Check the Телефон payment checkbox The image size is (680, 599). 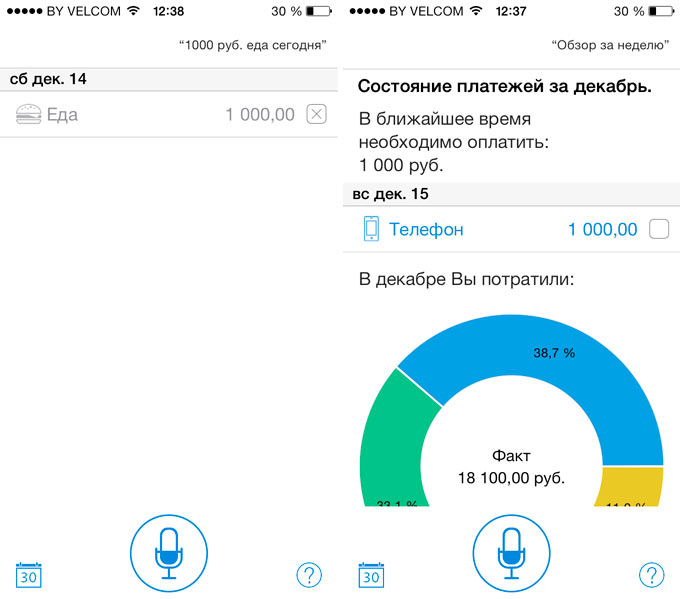pyautogui.click(x=659, y=230)
